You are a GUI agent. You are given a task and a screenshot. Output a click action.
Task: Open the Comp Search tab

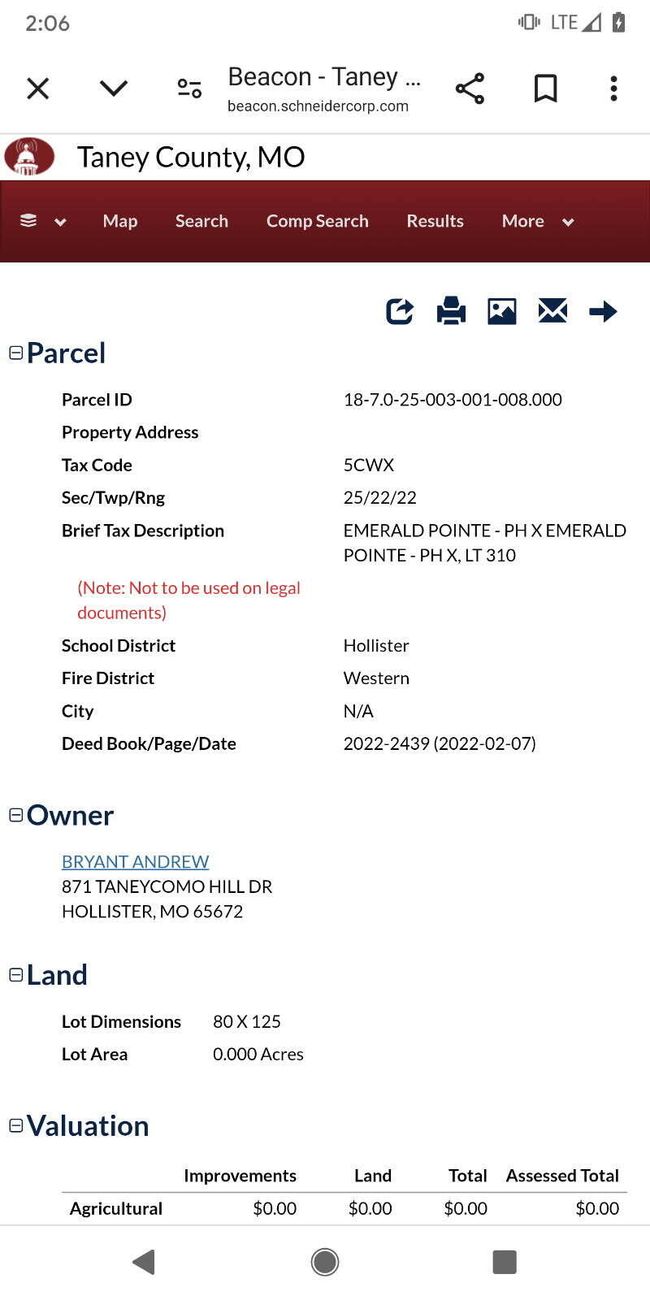[x=317, y=221]
